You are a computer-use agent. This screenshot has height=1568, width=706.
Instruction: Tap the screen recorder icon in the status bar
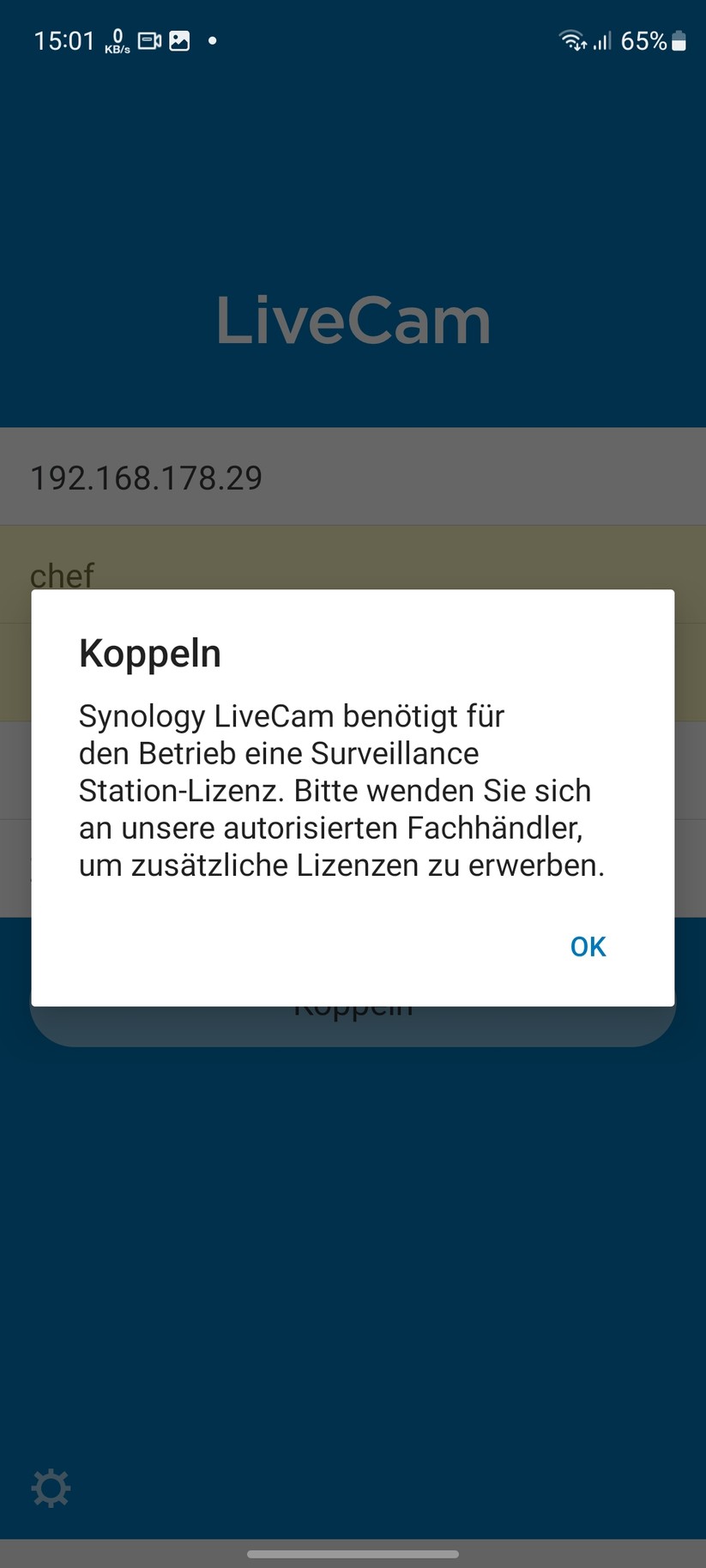click(x=148, y=40)
